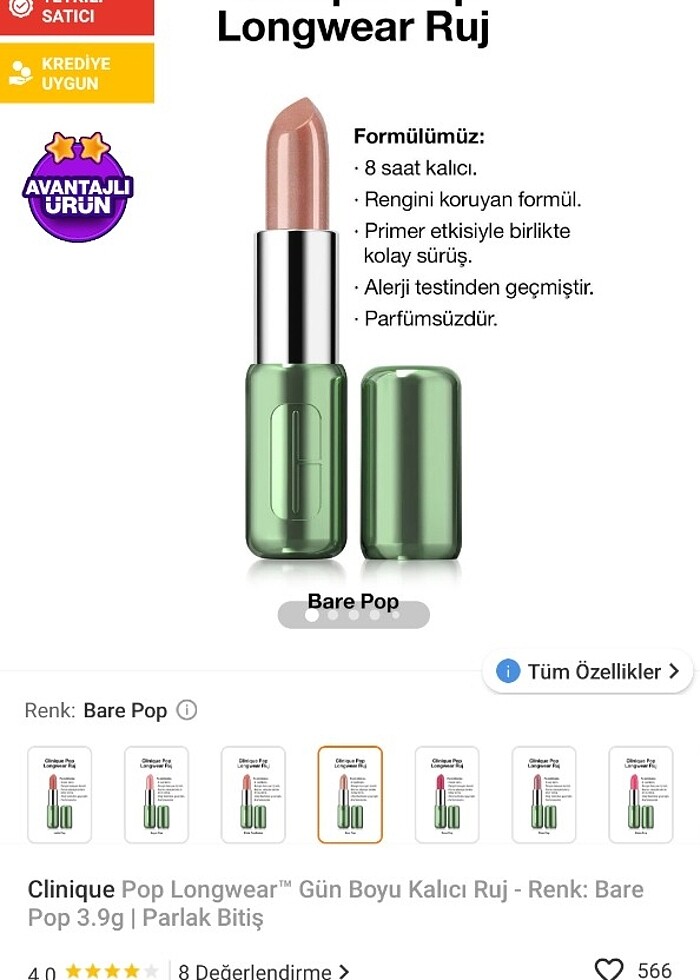The width and height of the screenshot is (700, 980).
Task: View the main lipstick product image full screen
Action: 352,340
